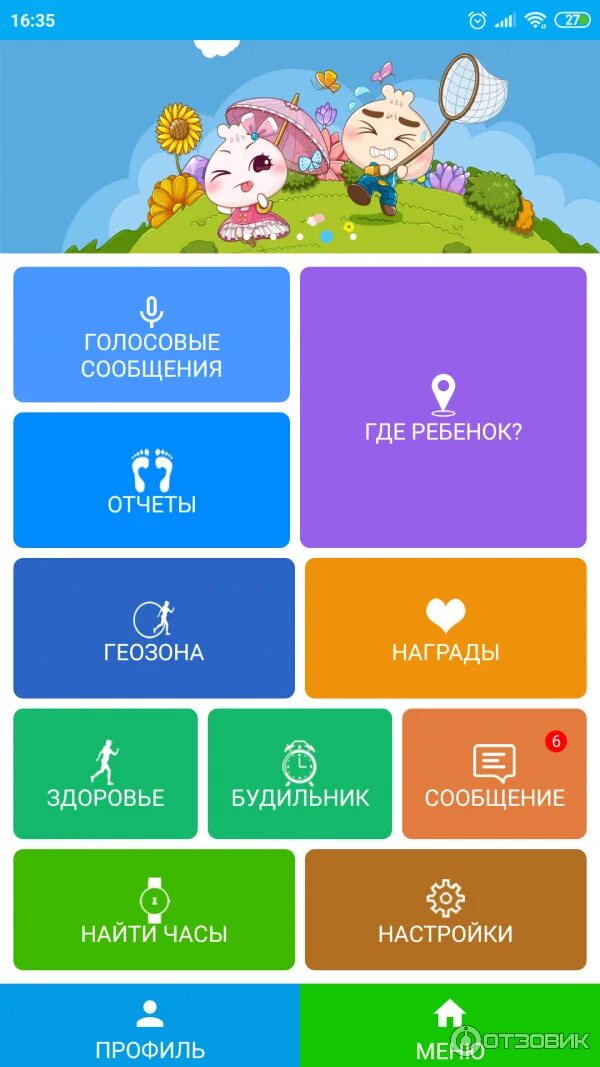Open Будильник alarm settings

pyautogui.click(x=300, y=773)
